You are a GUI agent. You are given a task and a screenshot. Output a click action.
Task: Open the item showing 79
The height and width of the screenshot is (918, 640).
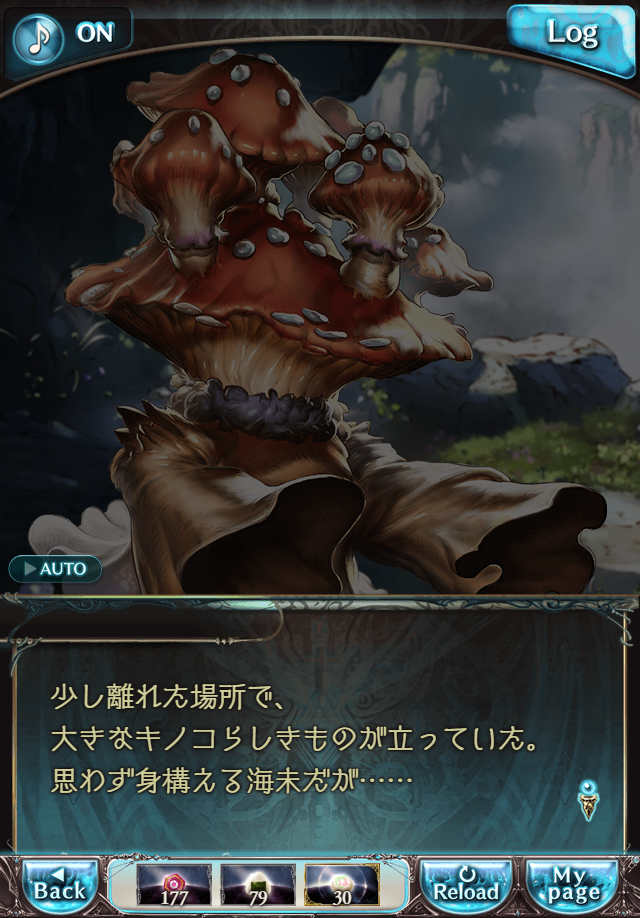(x=255, y=884)
